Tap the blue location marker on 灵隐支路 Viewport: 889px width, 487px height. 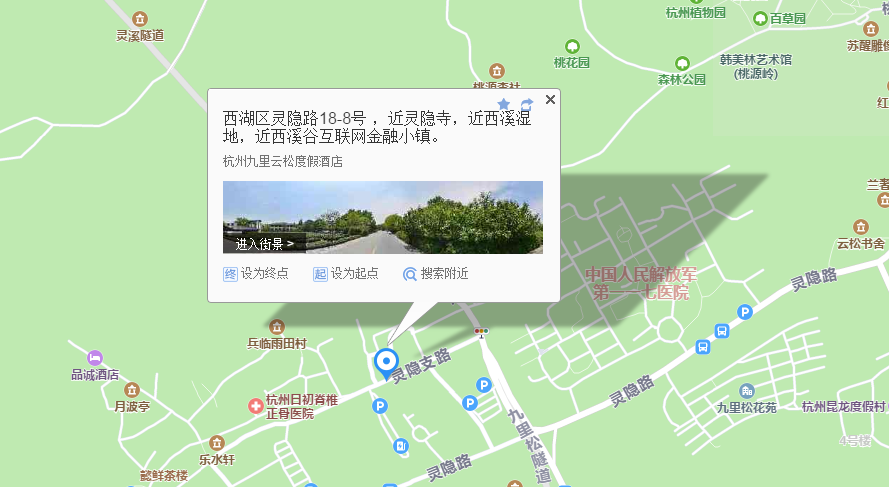(386, 362)
